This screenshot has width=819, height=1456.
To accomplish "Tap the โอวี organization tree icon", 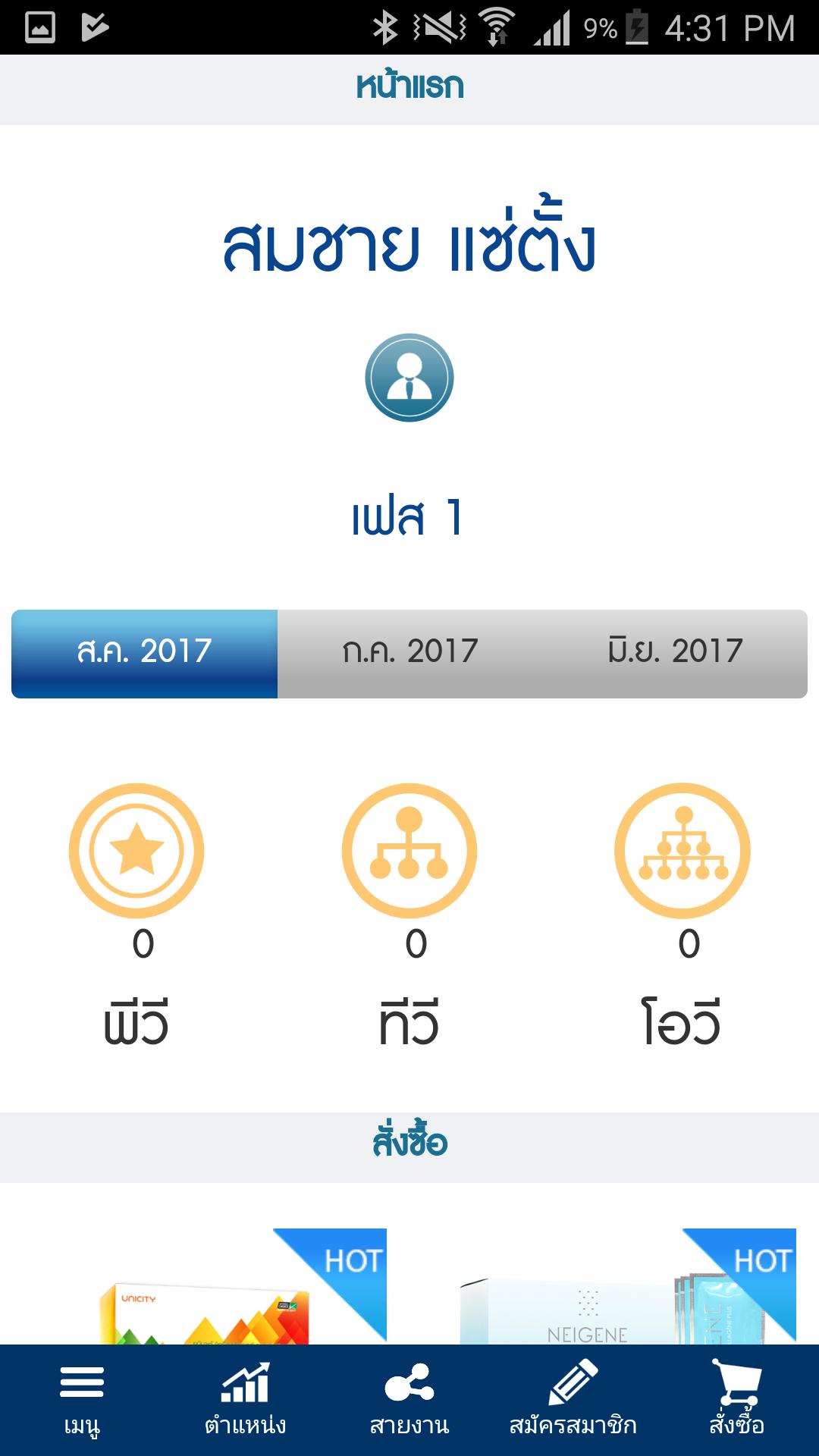I will 682,849.
